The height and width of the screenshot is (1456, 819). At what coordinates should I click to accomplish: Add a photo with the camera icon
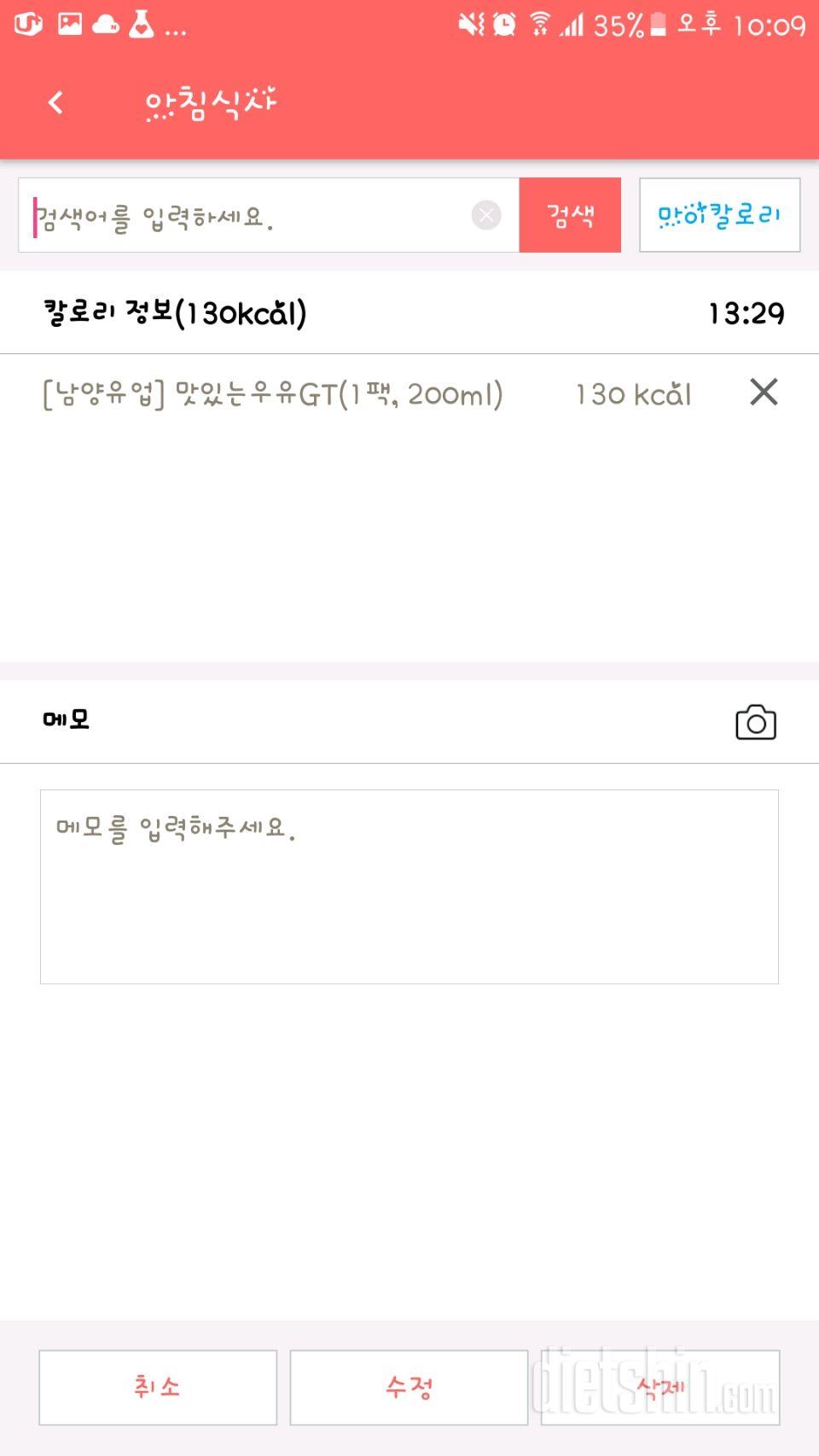[x=756, y=722]
